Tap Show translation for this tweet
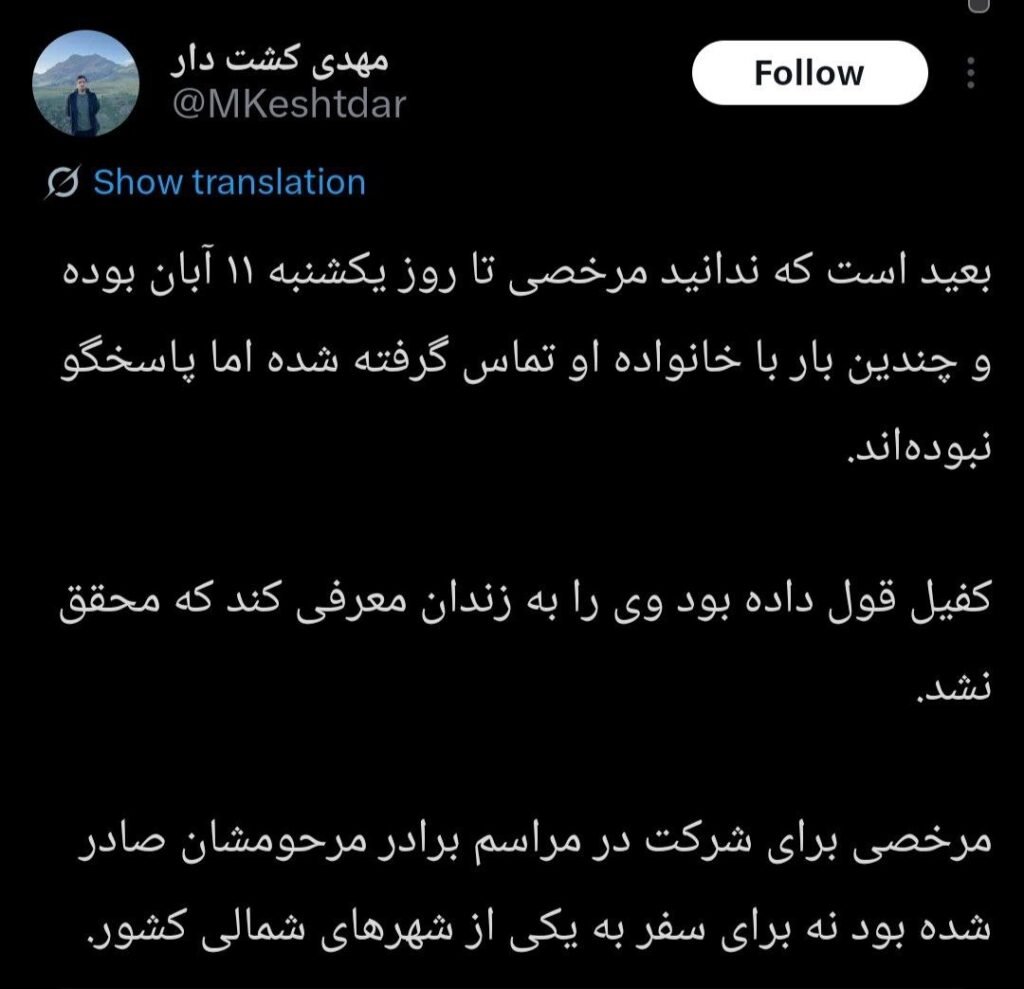 [228, 183]
